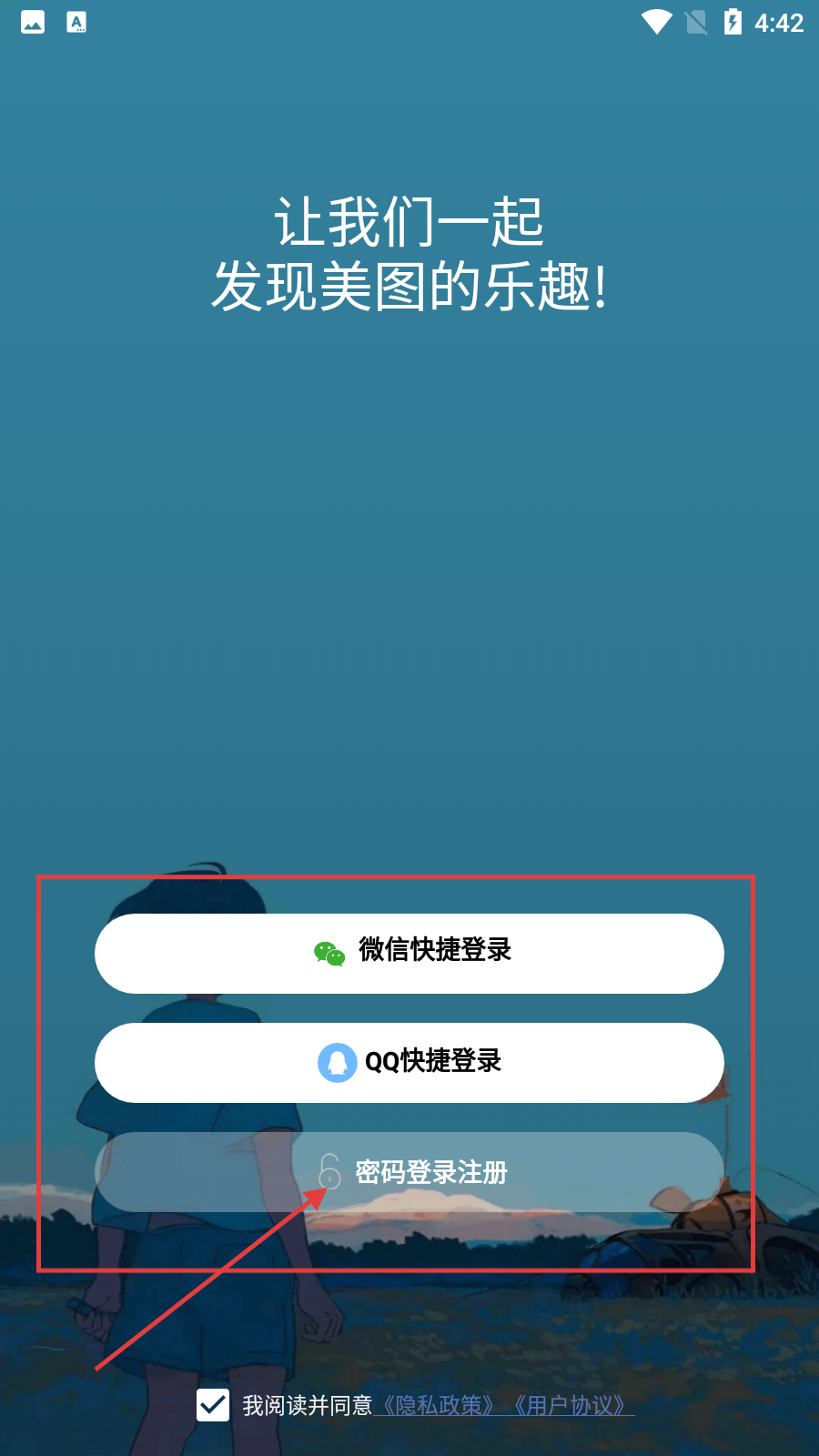Open the 《隐私政策》 link
Viewport: 819px width, 1456px height.
click(438, 1406)
